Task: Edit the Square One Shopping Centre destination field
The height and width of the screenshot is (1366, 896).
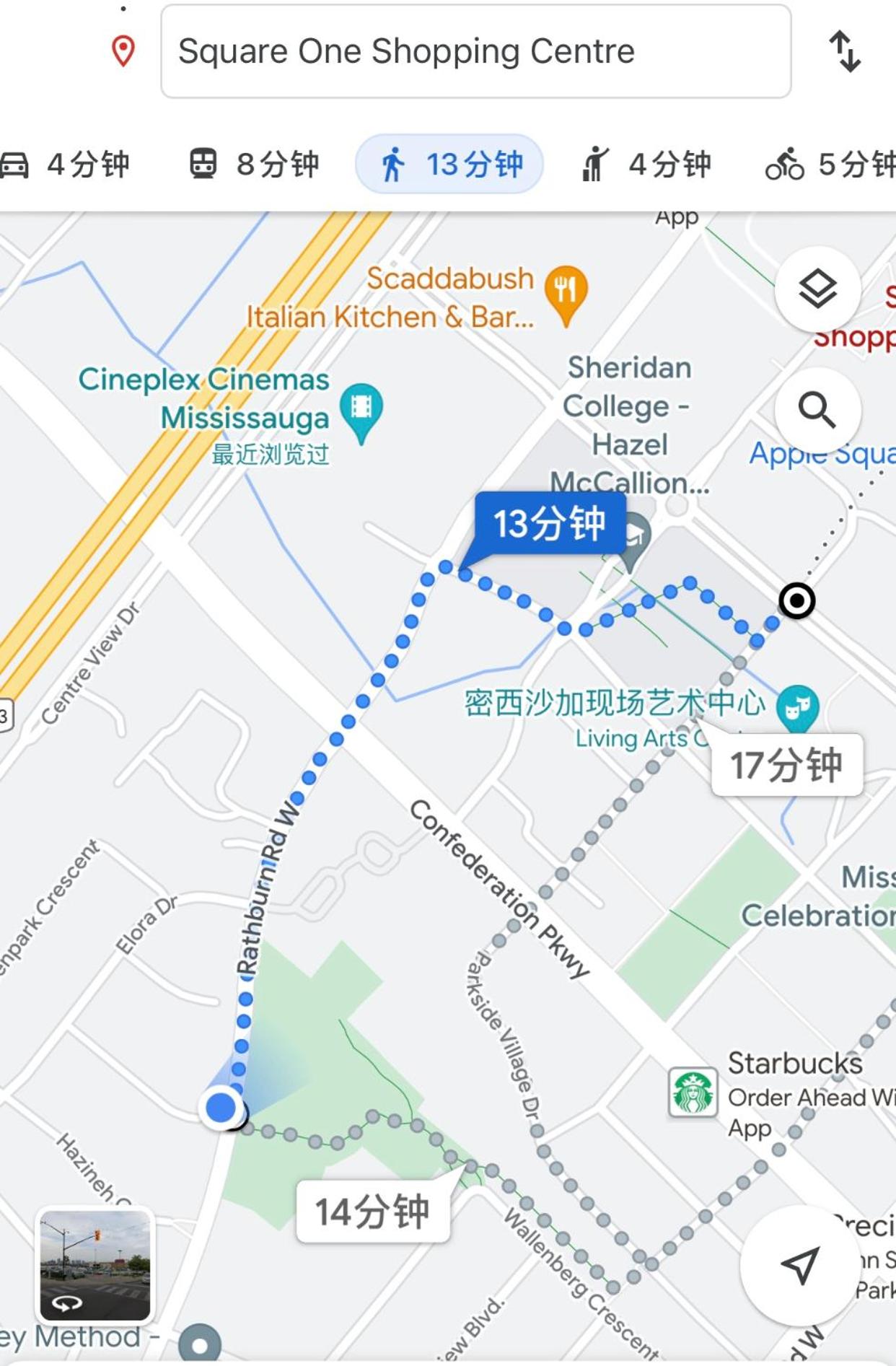Action: tap(475, 51)
